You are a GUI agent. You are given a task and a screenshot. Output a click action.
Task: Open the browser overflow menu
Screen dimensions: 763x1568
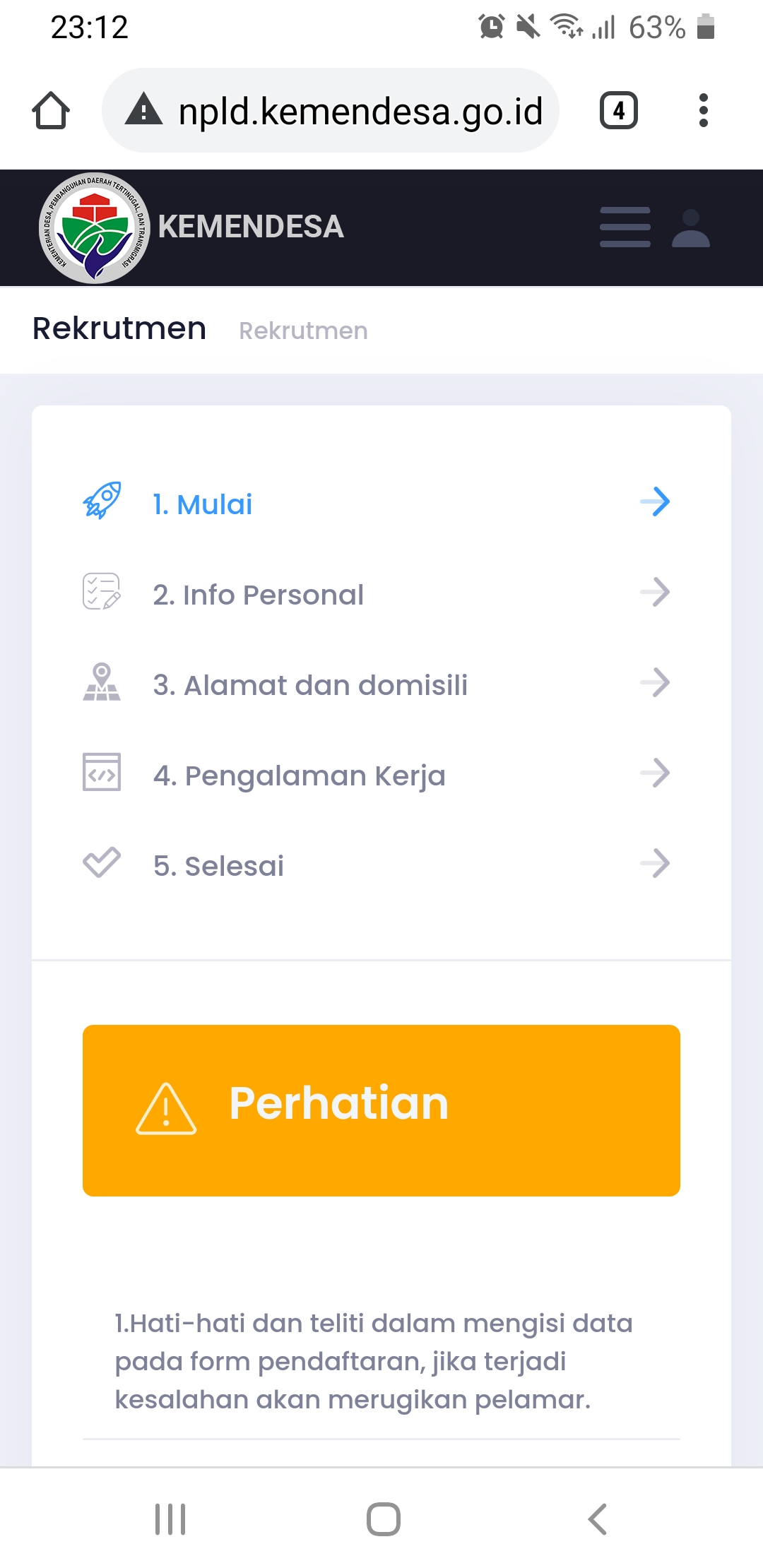pos(703,111)
